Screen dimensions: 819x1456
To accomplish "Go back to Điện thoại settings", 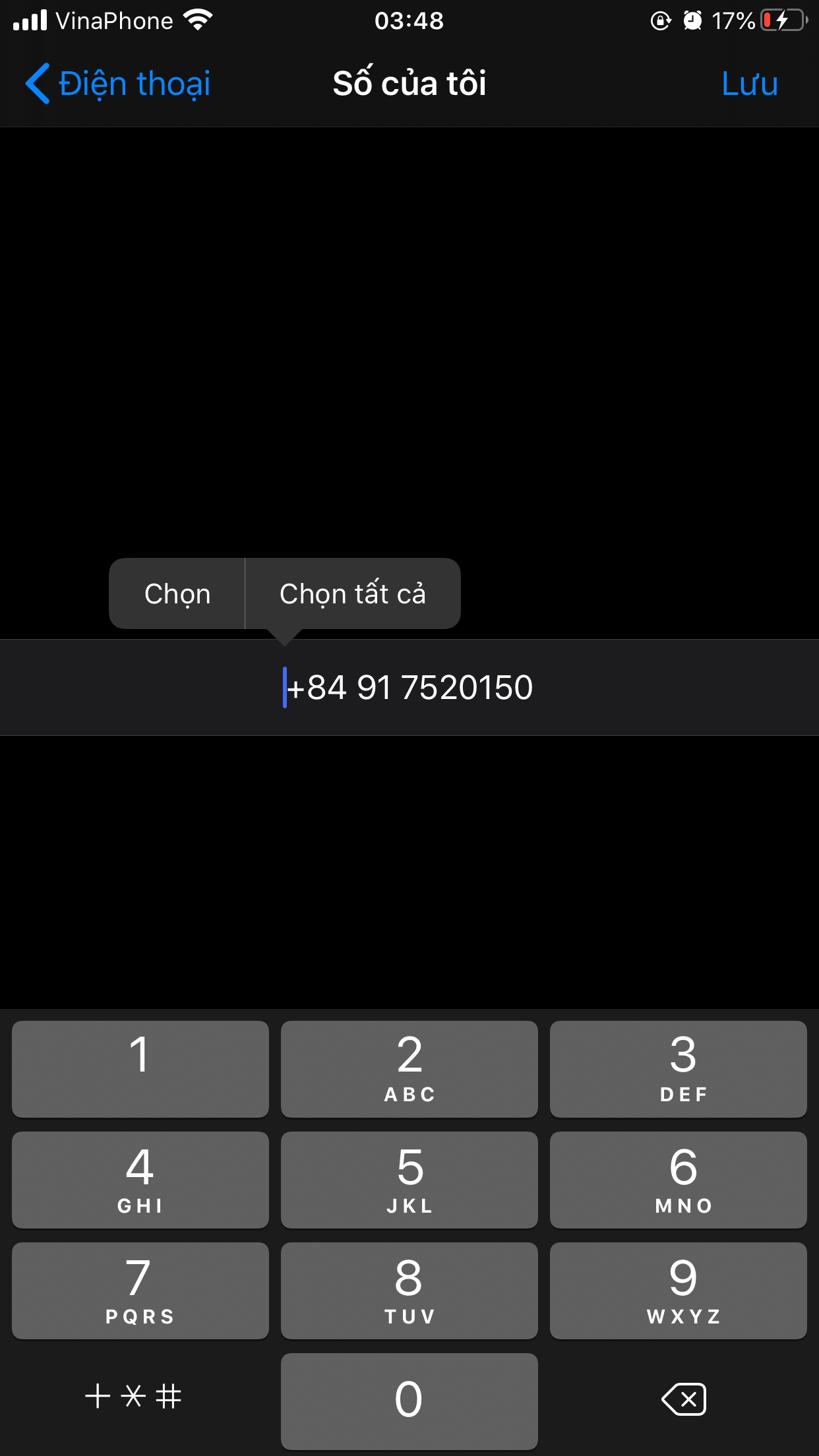I will 118,84.
